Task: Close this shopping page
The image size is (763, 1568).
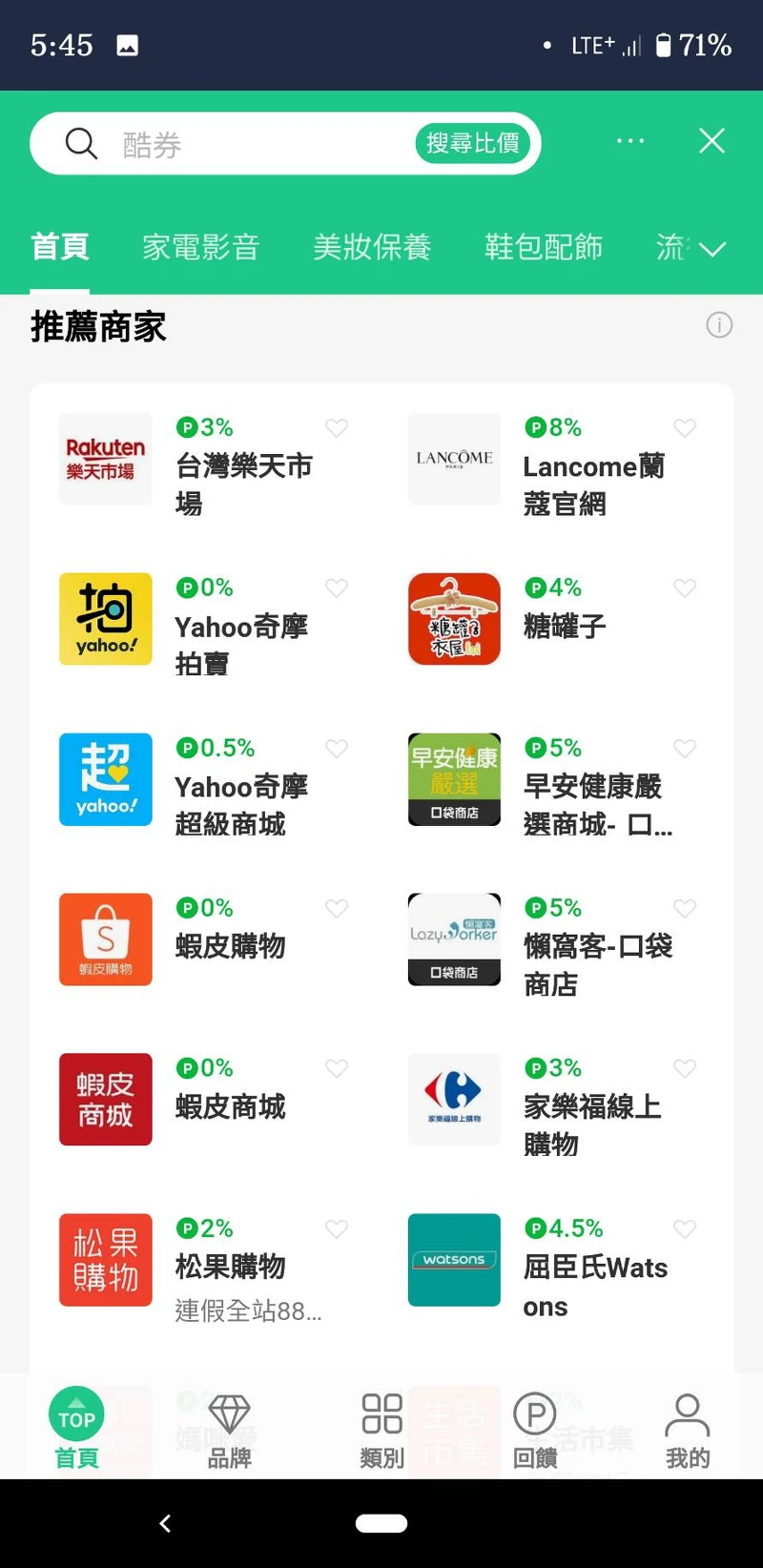Action: (x=711, y=141)
